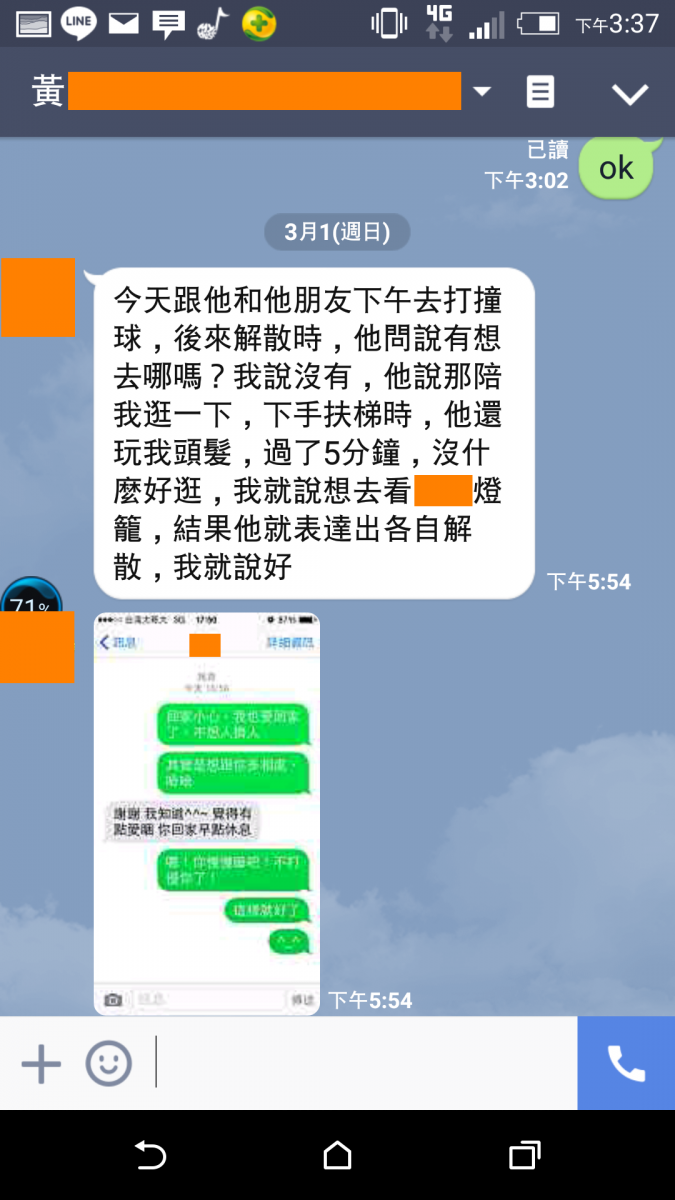Tap the plus attach button
The width and height of the screenshot is (675, 1200).
(41, 1064)
